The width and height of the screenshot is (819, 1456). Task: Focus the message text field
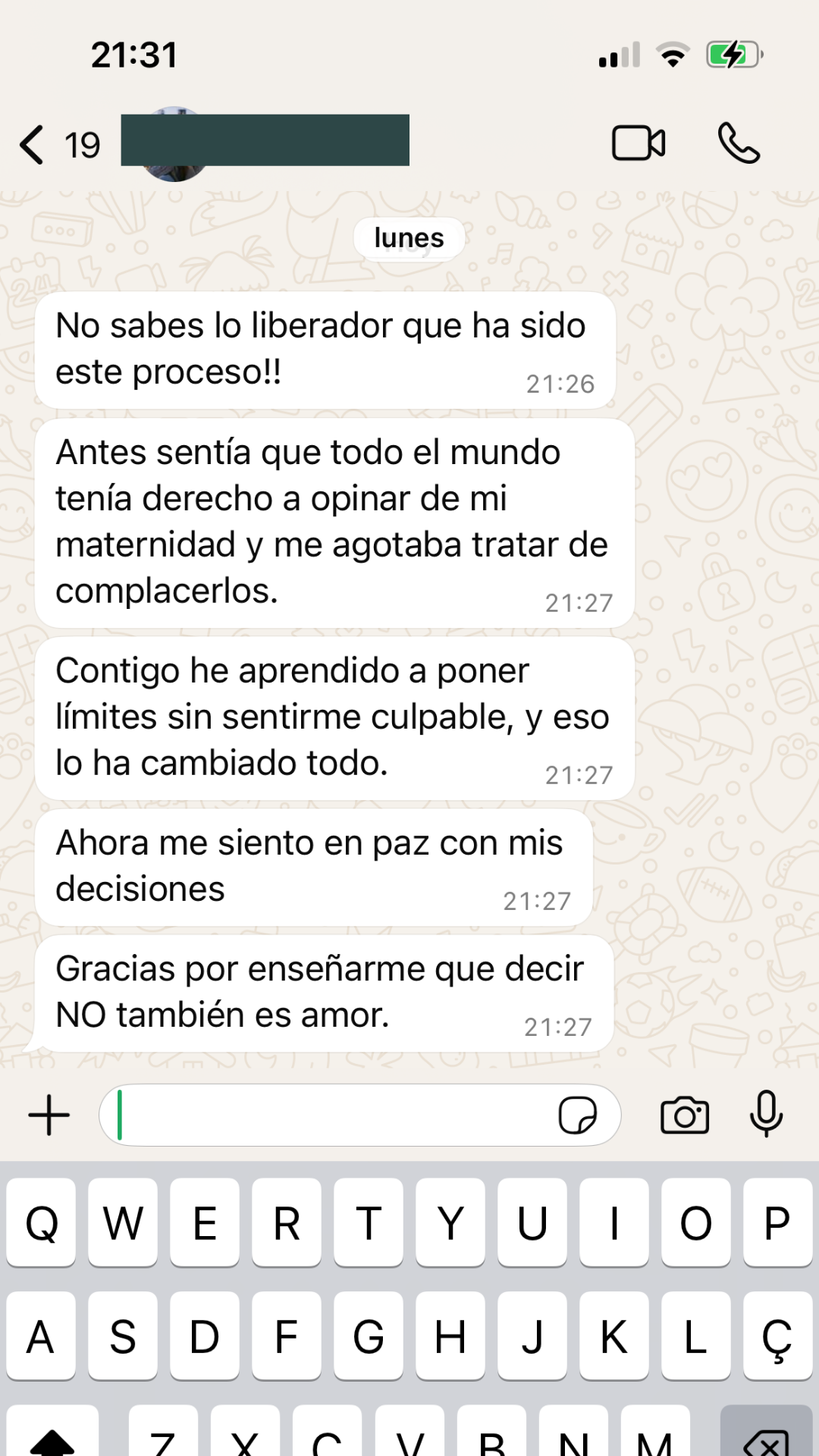coord(326,1116)
